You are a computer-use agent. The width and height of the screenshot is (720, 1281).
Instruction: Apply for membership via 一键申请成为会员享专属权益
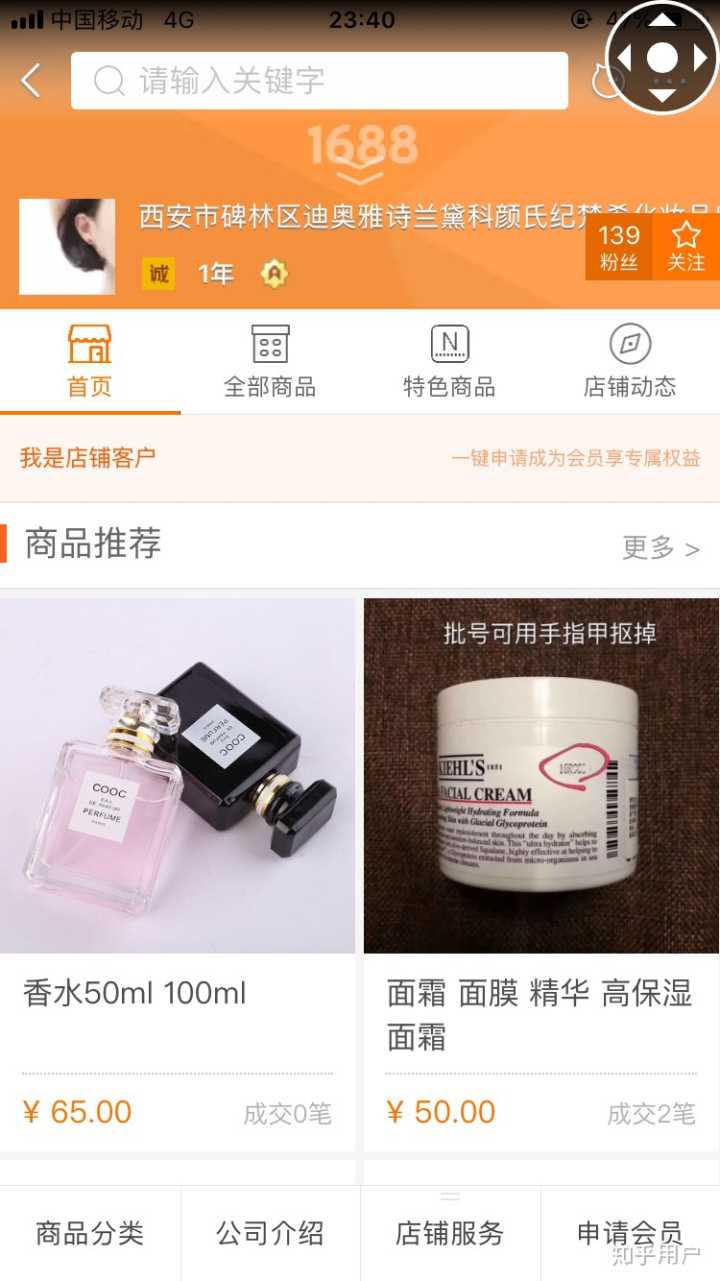[575, 459]
